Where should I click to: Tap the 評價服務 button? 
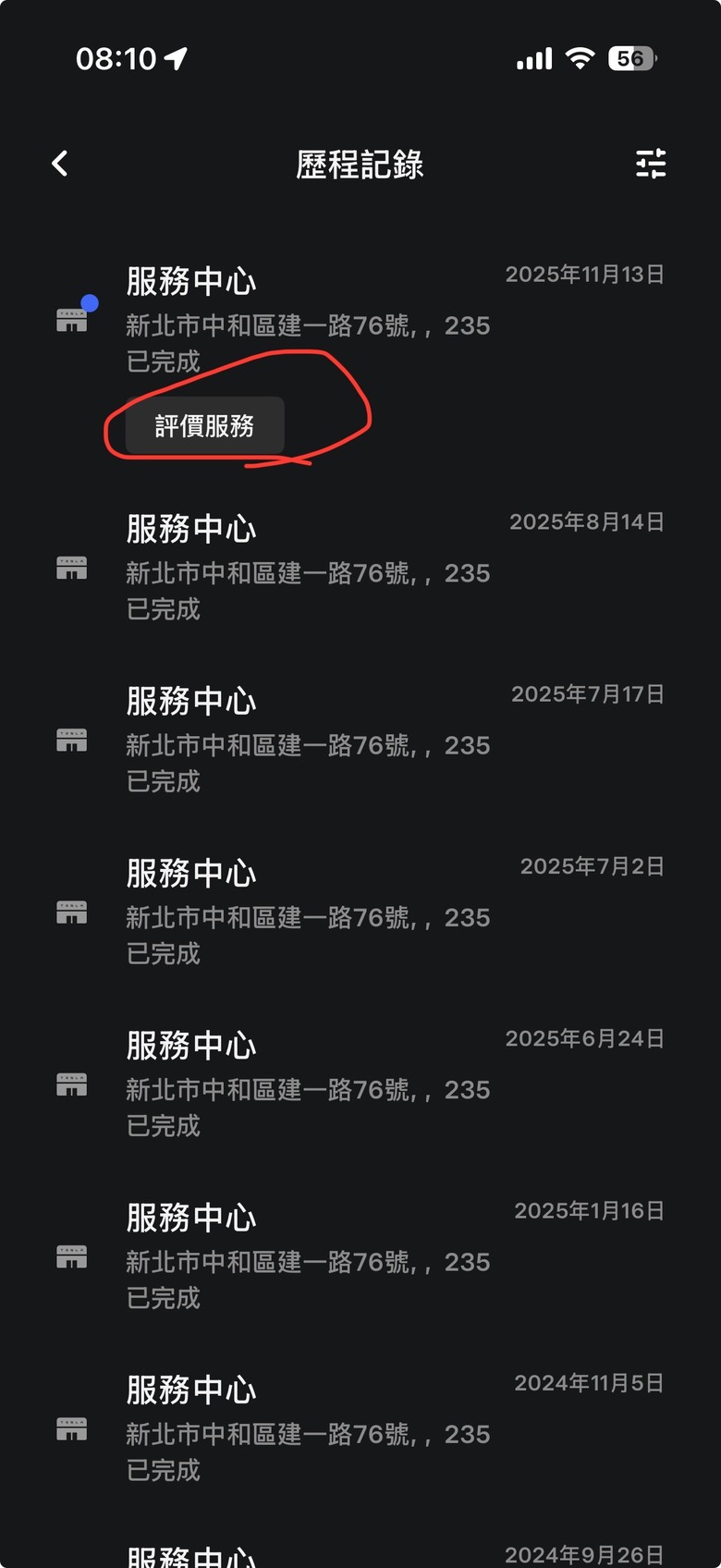tap(204, 426)
